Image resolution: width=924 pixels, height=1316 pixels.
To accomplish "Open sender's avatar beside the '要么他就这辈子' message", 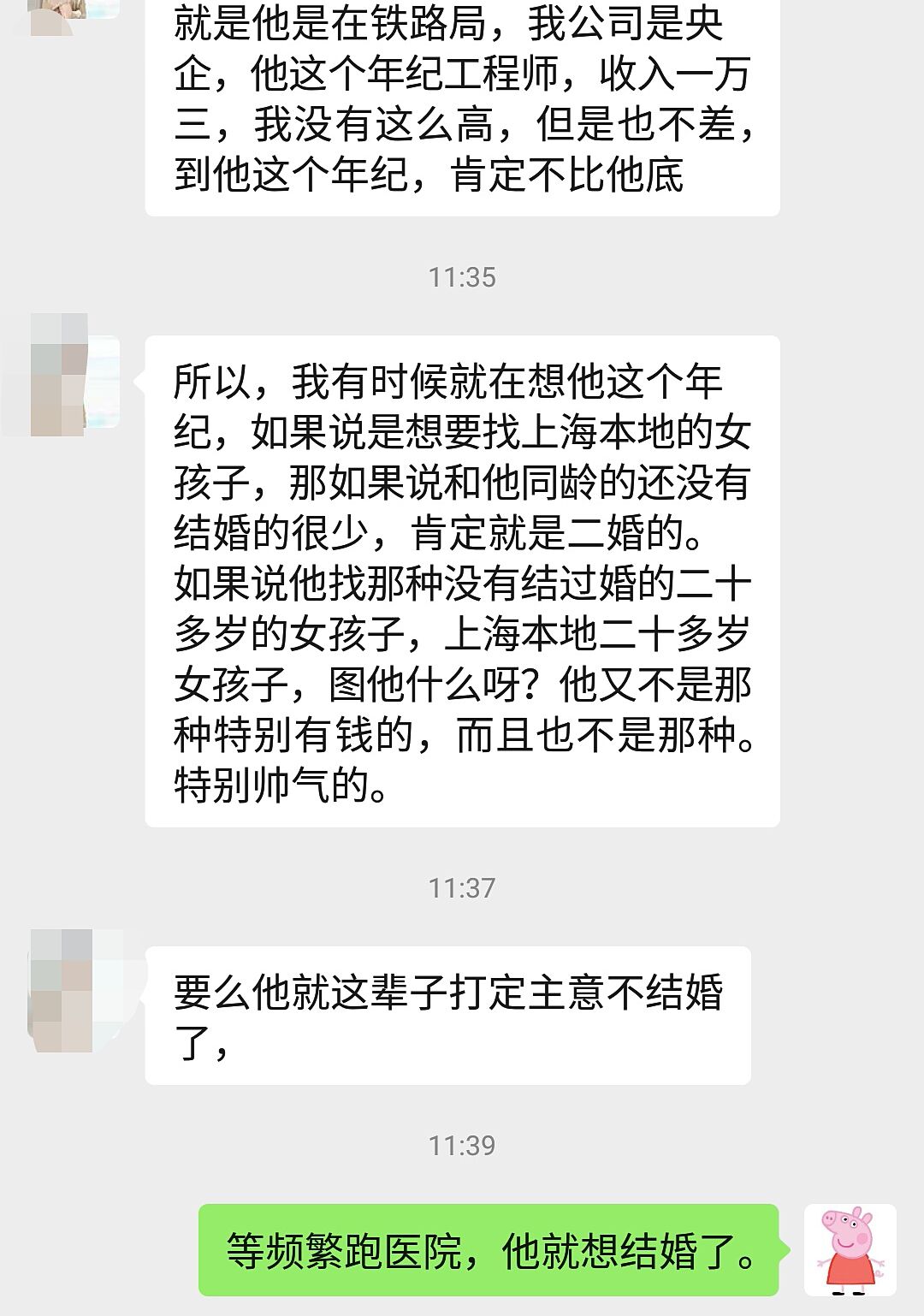I will point(73,990).
